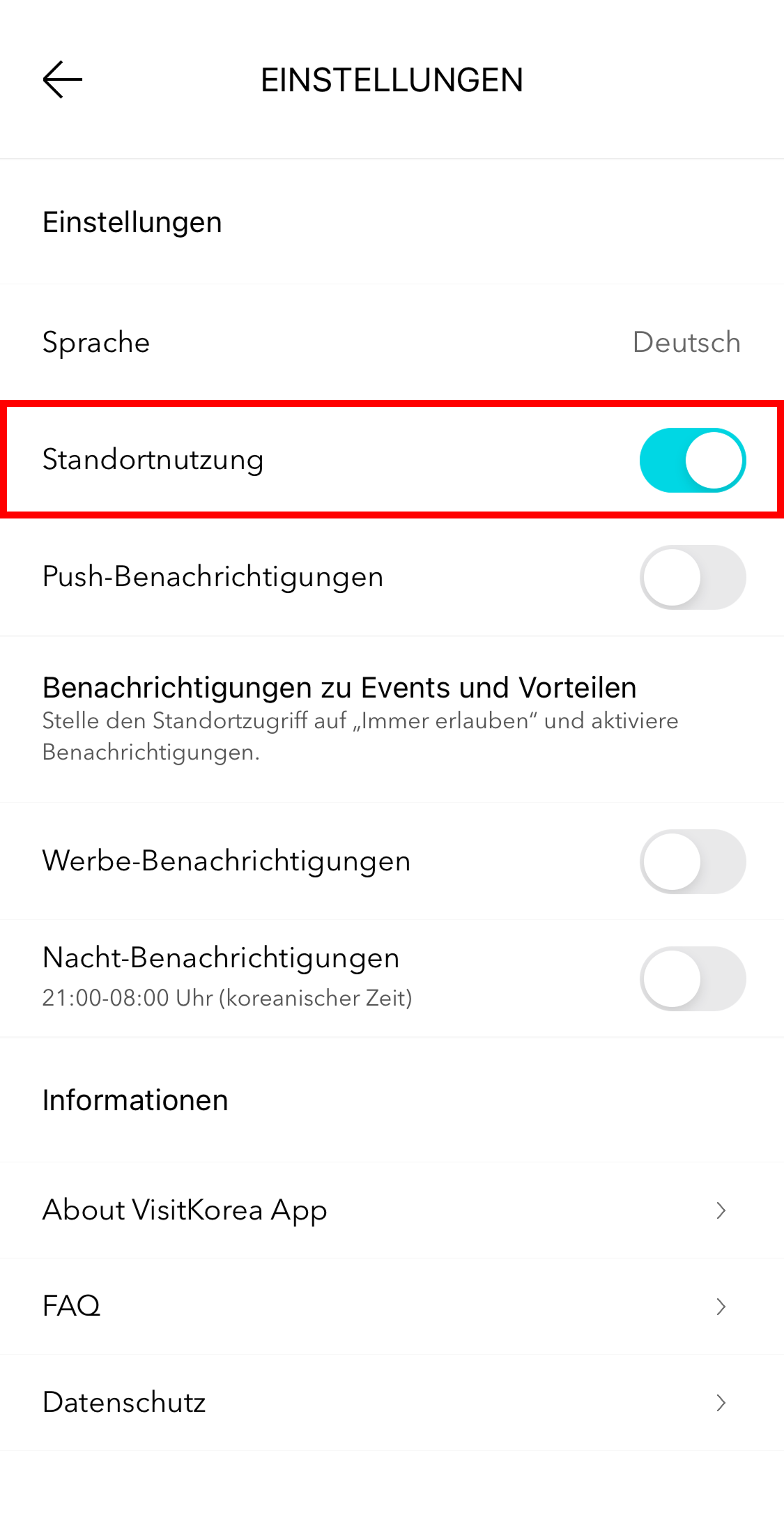Go back using the arrow icon
Viewport: 784px width, 1522px height.
63,79
